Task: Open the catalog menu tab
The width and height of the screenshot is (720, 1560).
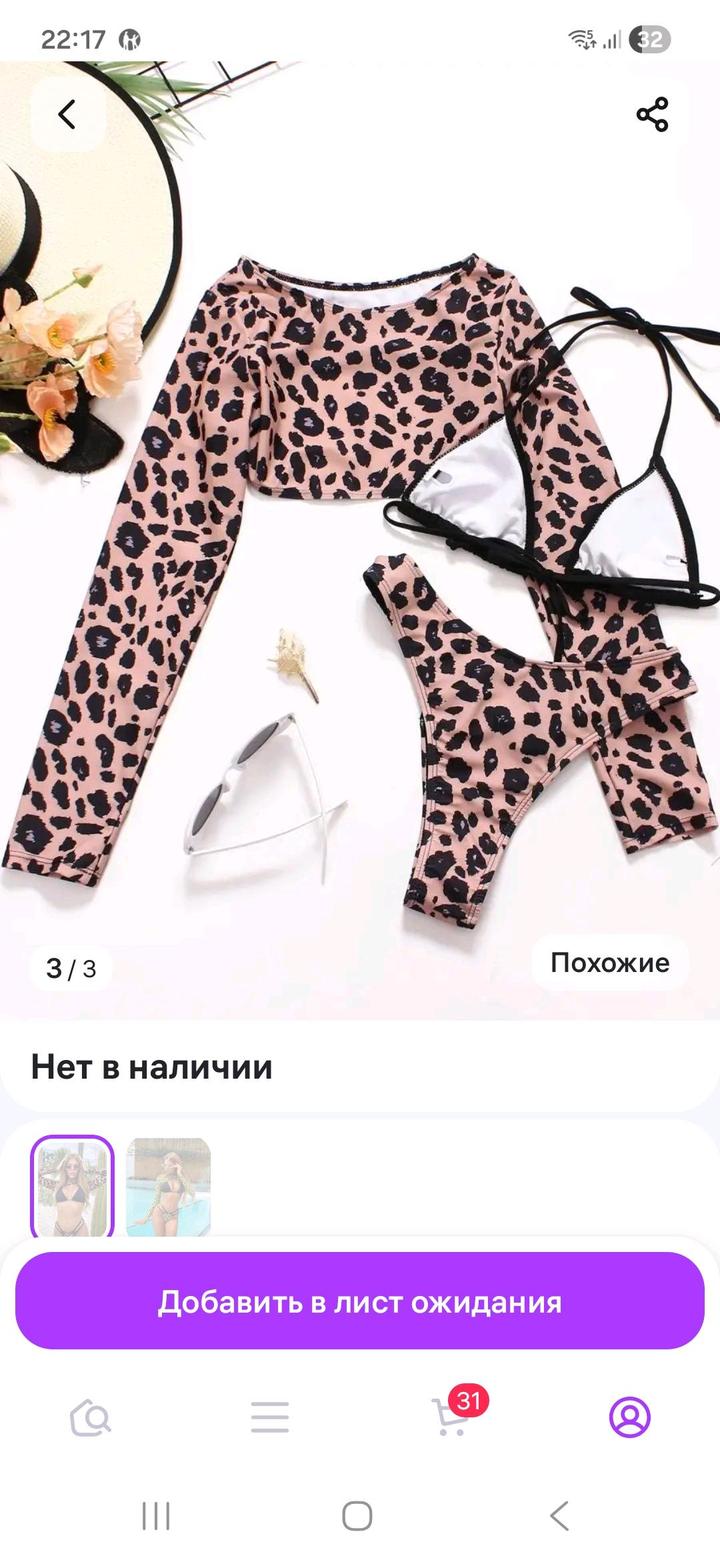Action: (x=270, y=1417)
